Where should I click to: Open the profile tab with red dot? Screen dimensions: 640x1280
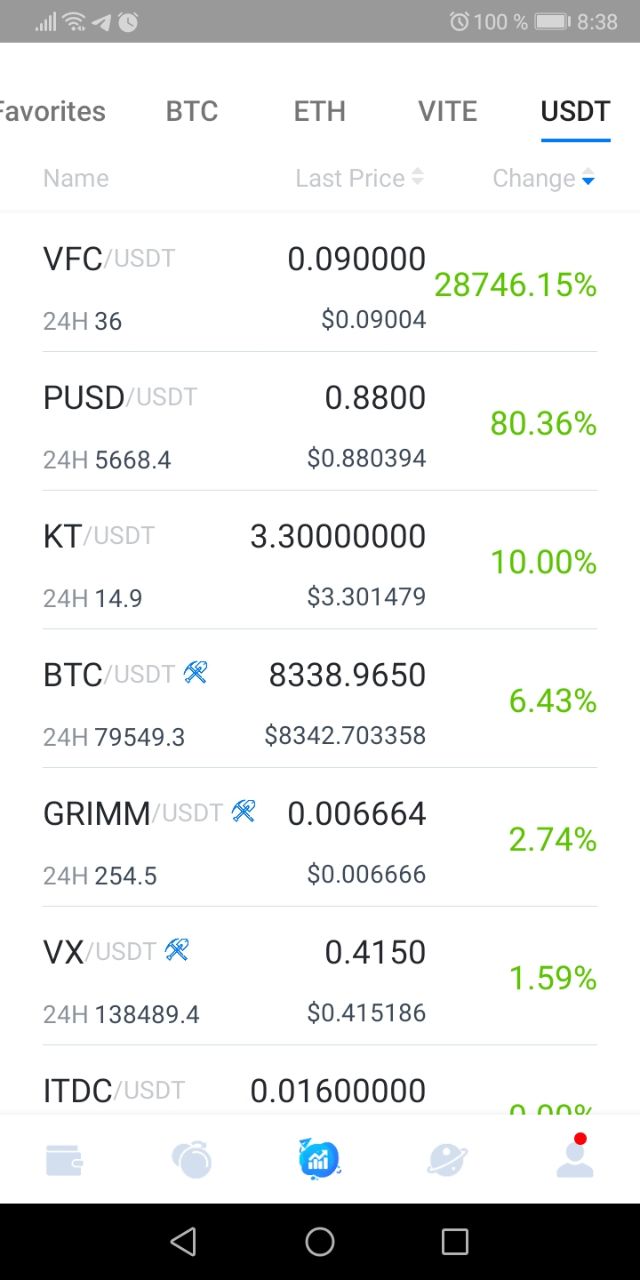pyautogui.click(x=575, y=1157)
